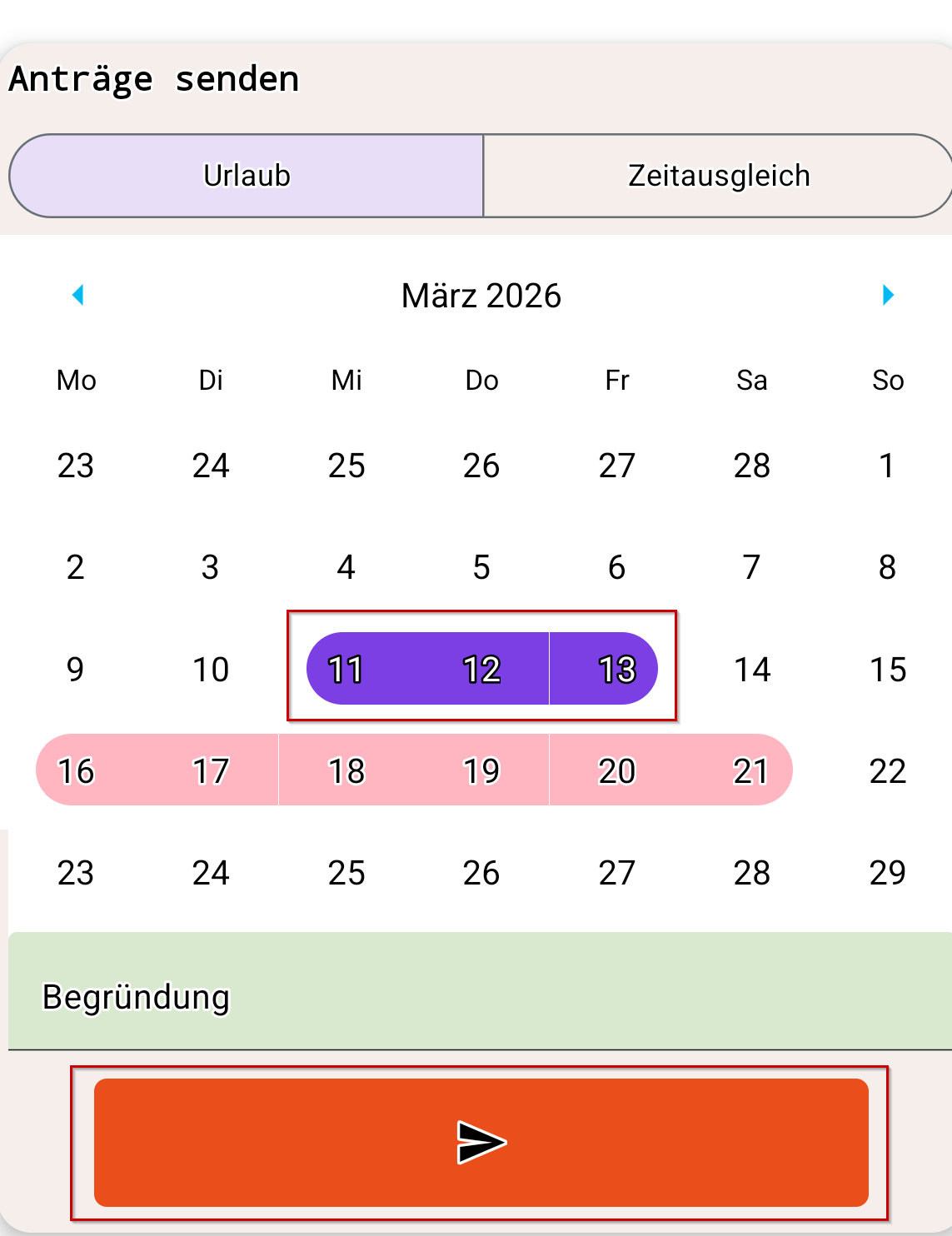Viewport: 952px width, 1236px height.
Task: Switch to the Urlaub tab
Action: [x=247, y=175]
